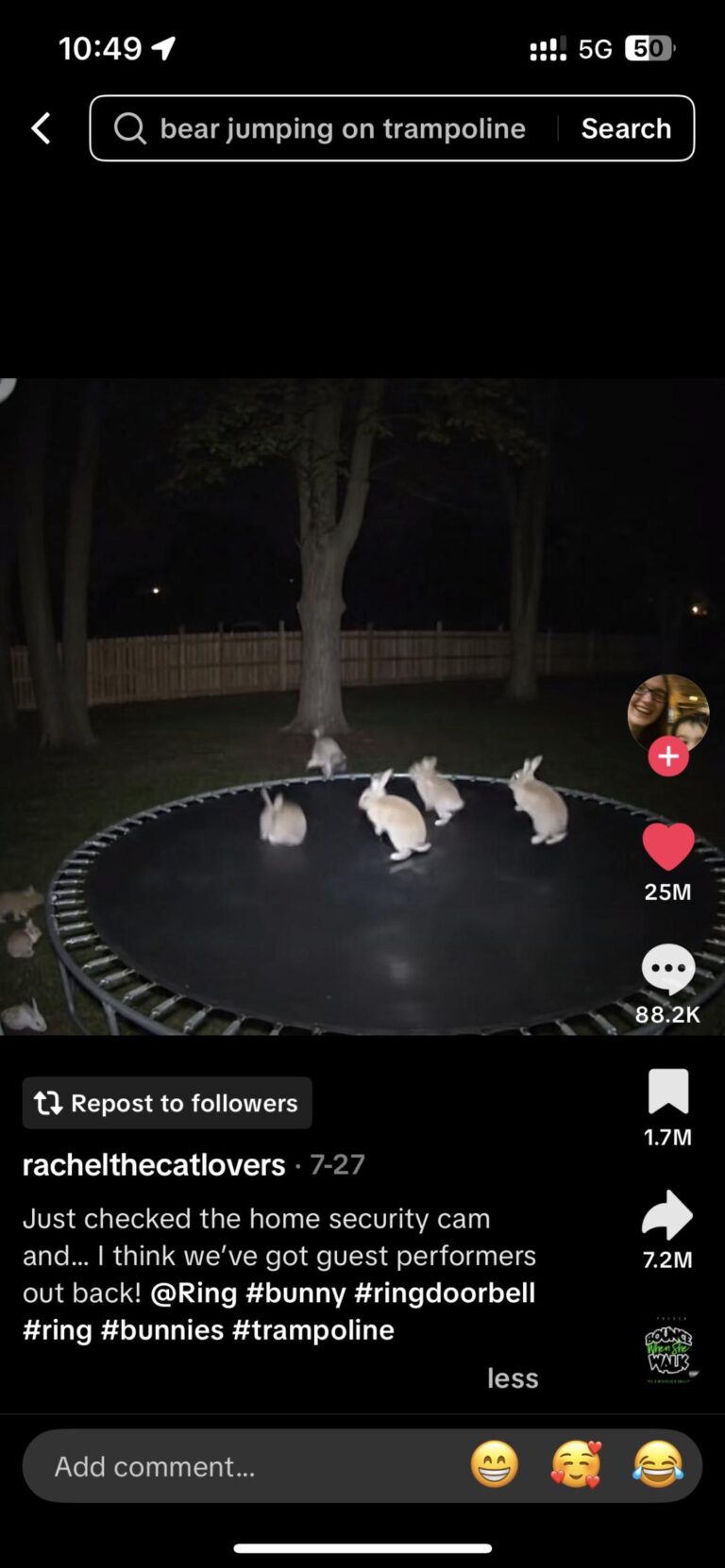
Task: Open the comments bubble icon
Action: point(667,969)
